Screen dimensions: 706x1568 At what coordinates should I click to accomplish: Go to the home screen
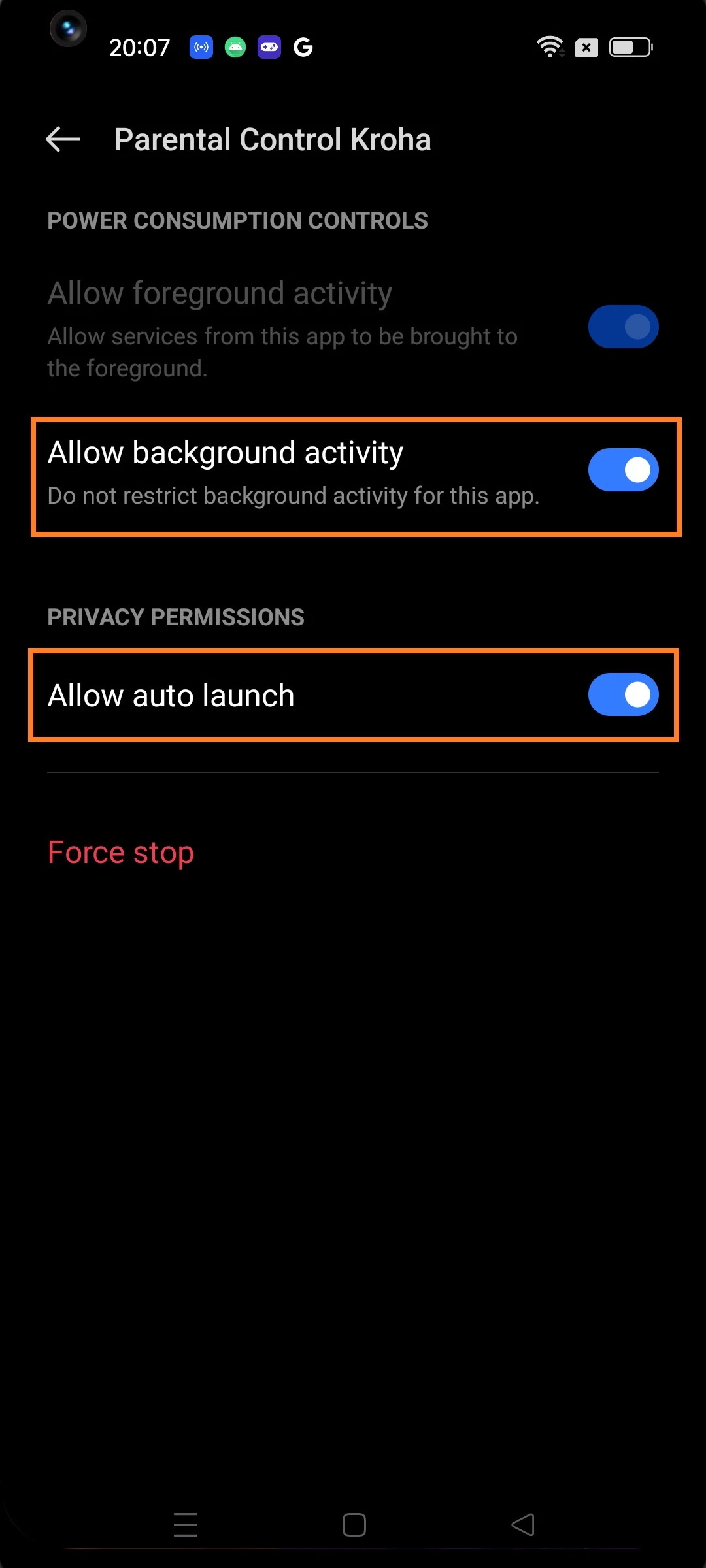tap(354, 1525)
